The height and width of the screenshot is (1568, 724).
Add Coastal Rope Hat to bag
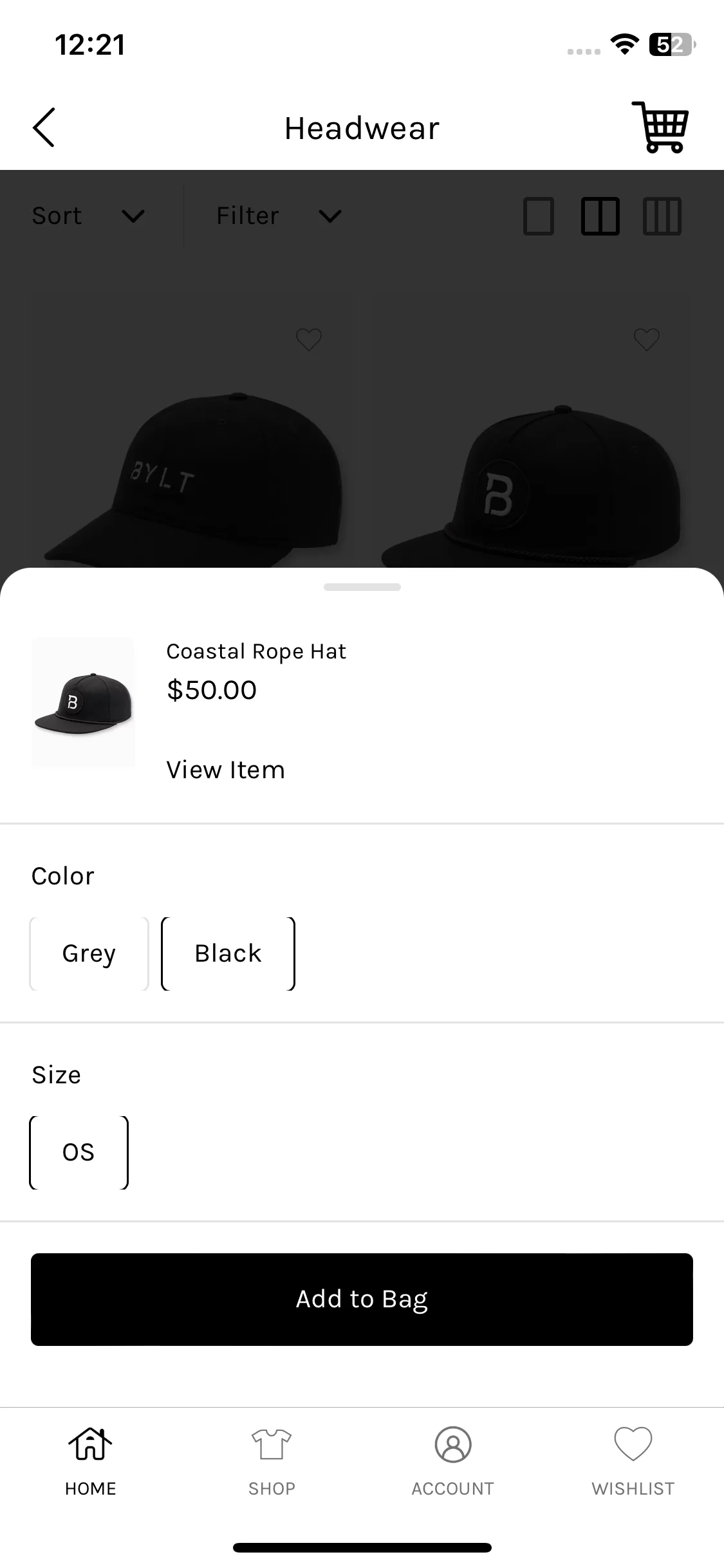point(362,1299)
